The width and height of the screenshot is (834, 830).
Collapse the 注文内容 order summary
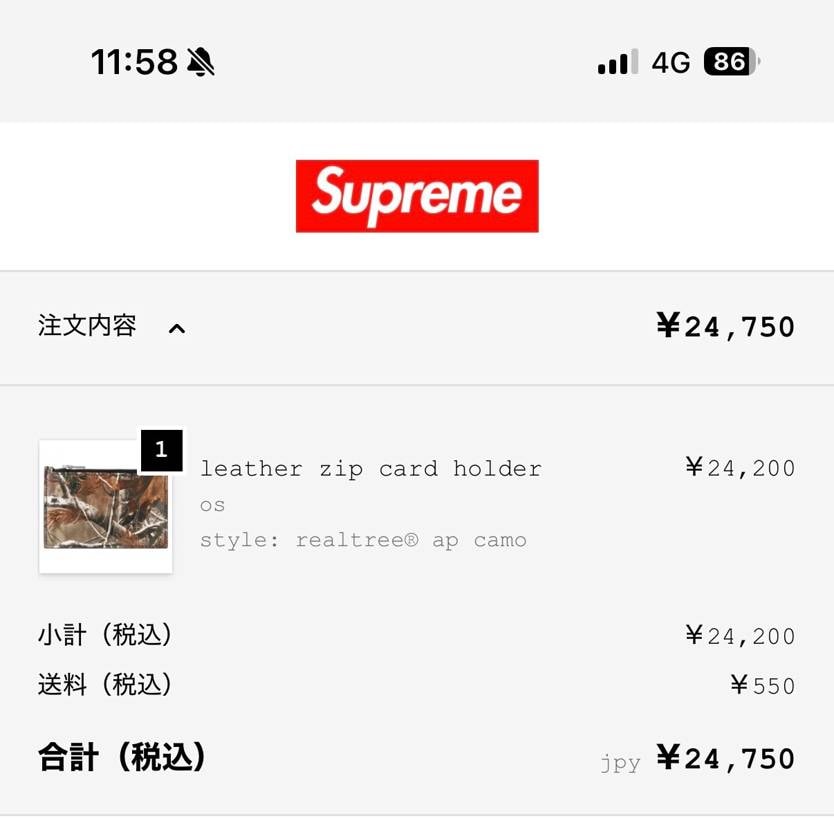click(x=176, y=328)
